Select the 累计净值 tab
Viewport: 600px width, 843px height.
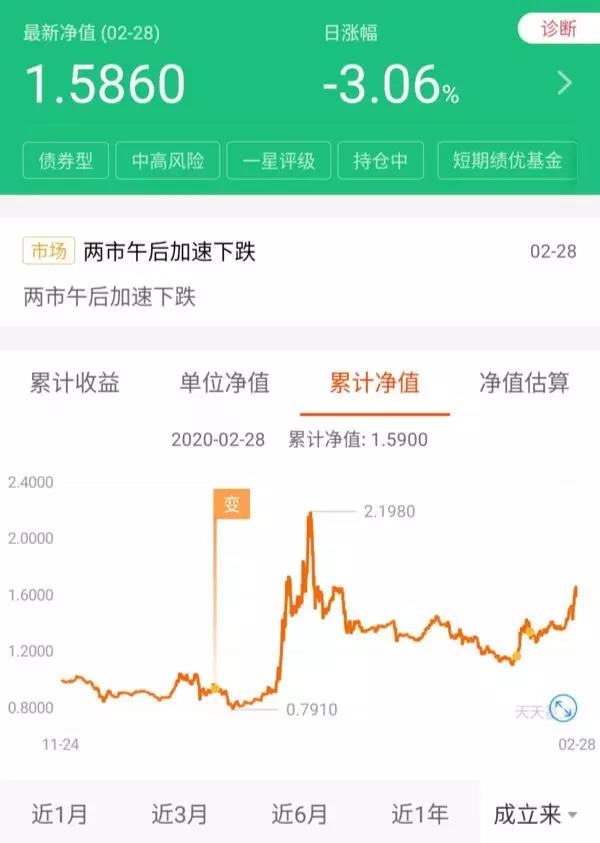[x=374, y=383]
